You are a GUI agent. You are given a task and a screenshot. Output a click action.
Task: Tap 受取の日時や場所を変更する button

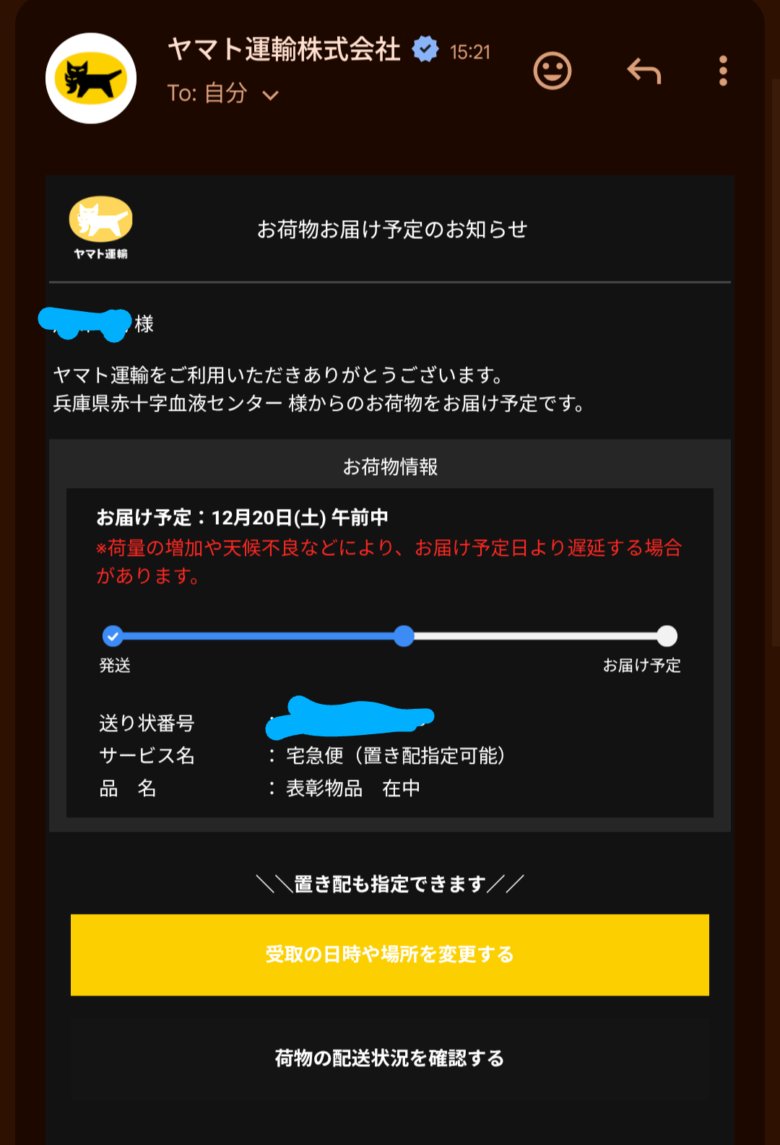click(x=389, y=954)
